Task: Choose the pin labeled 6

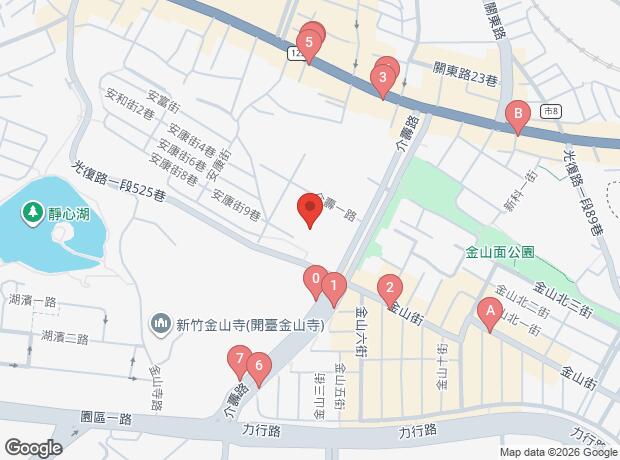Action: pyautogui.click(x=259, y=370)
